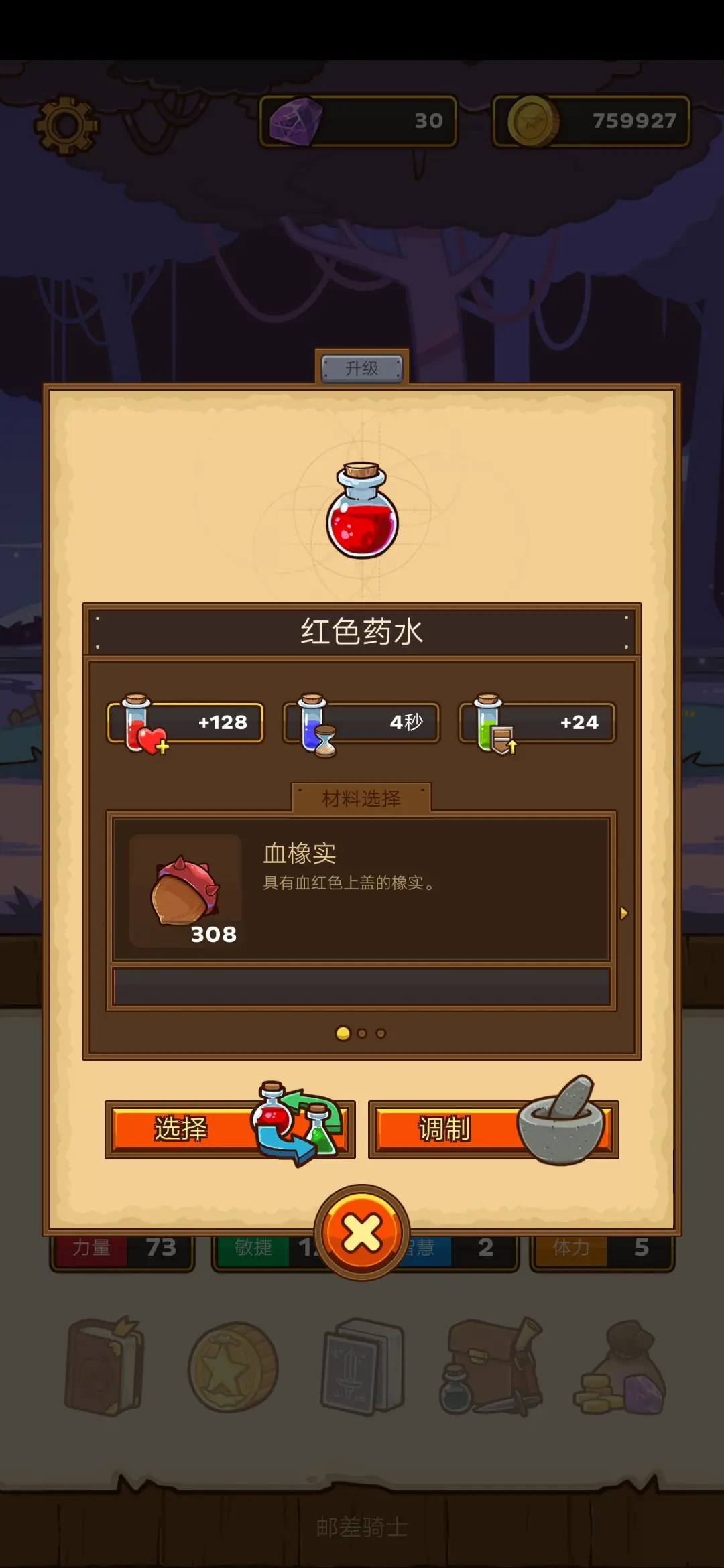This screenshot has width=724, height=1568.
Task: Open the 升级 upgrade tab
Action: (x=362, y=368)
